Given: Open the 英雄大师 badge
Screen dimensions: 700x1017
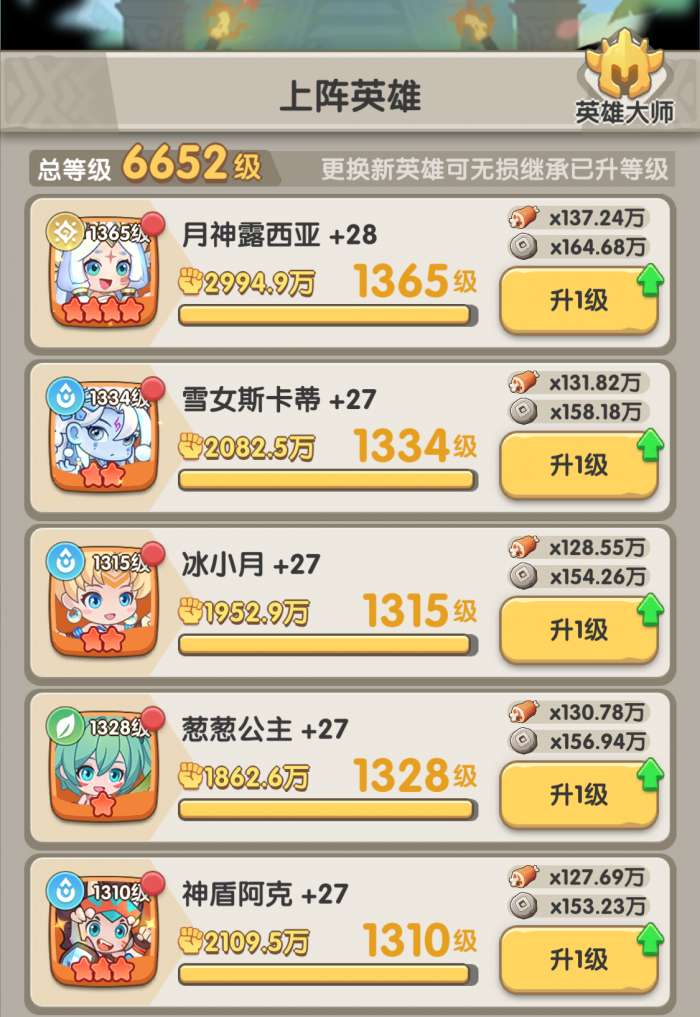Looking at the screenshot, I should tap(623, 85).
